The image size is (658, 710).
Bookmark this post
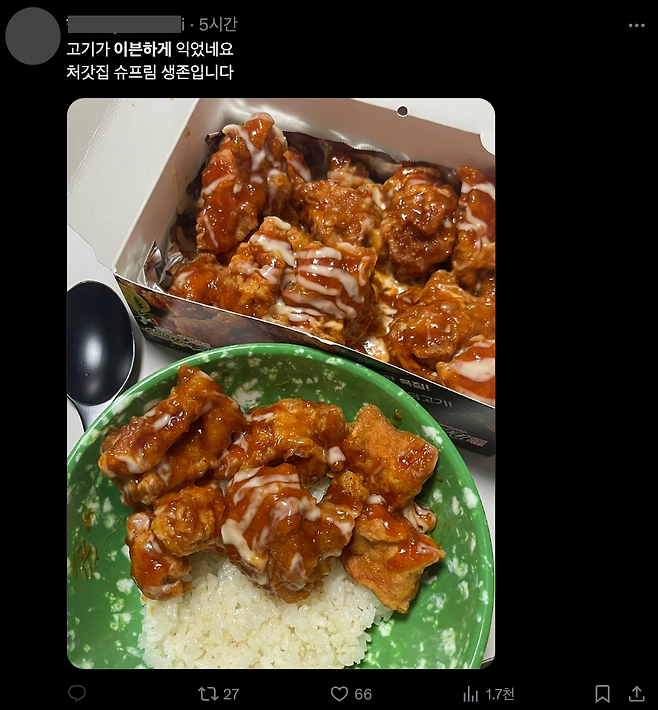pos(602,693)
